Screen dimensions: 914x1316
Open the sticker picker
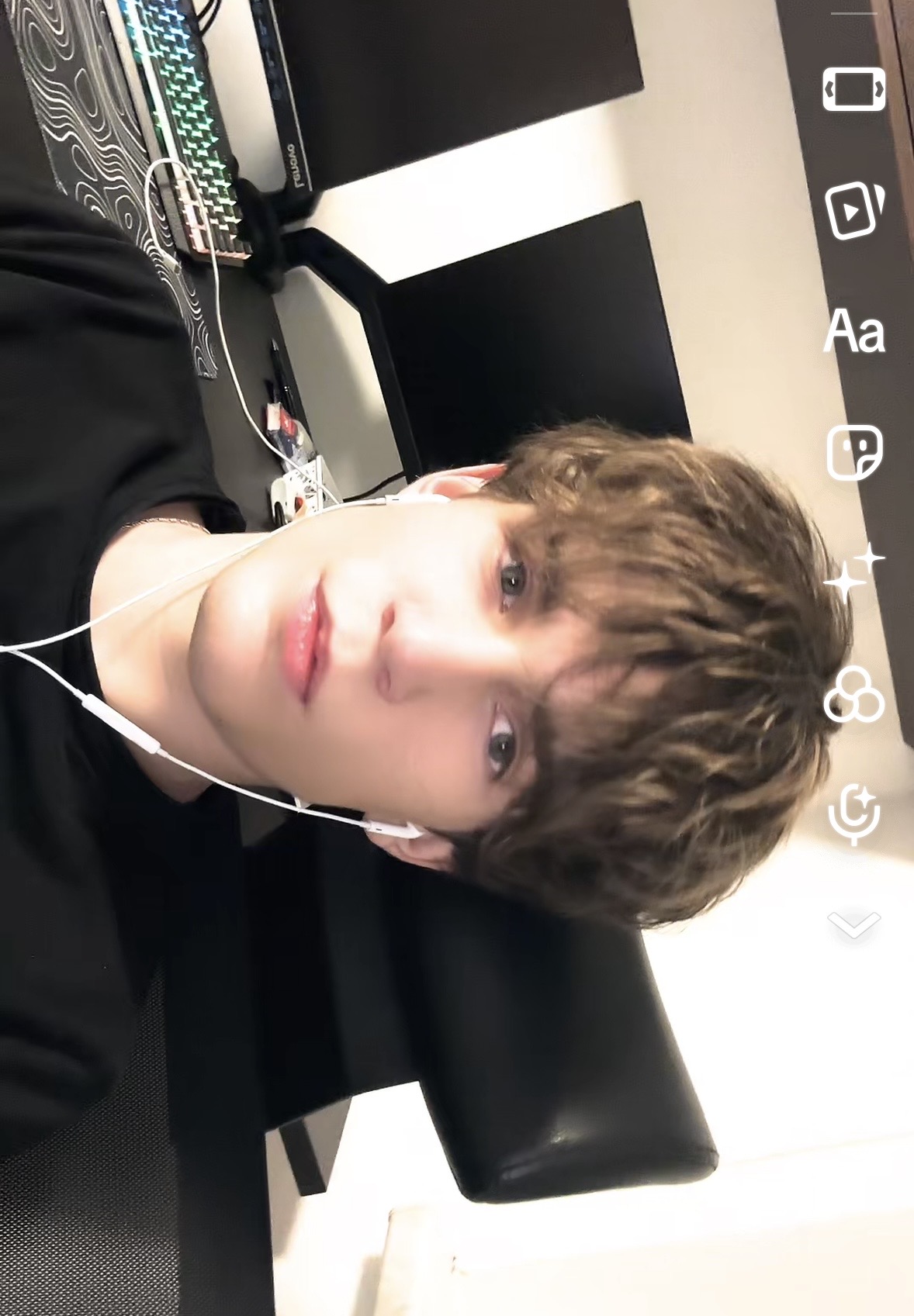pos(853,453)
